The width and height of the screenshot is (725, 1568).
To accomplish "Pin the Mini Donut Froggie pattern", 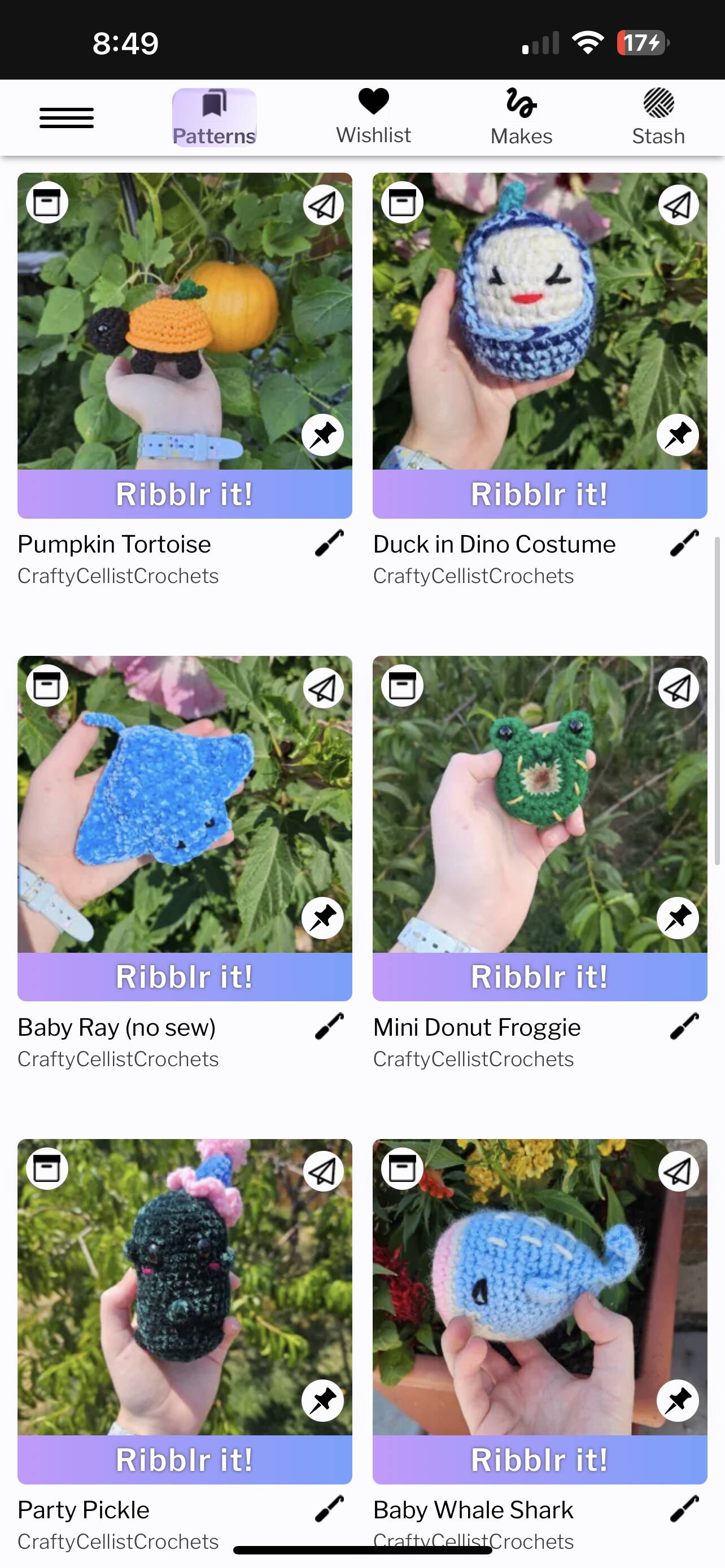I will pyautogui.click(x=678, y=918).
